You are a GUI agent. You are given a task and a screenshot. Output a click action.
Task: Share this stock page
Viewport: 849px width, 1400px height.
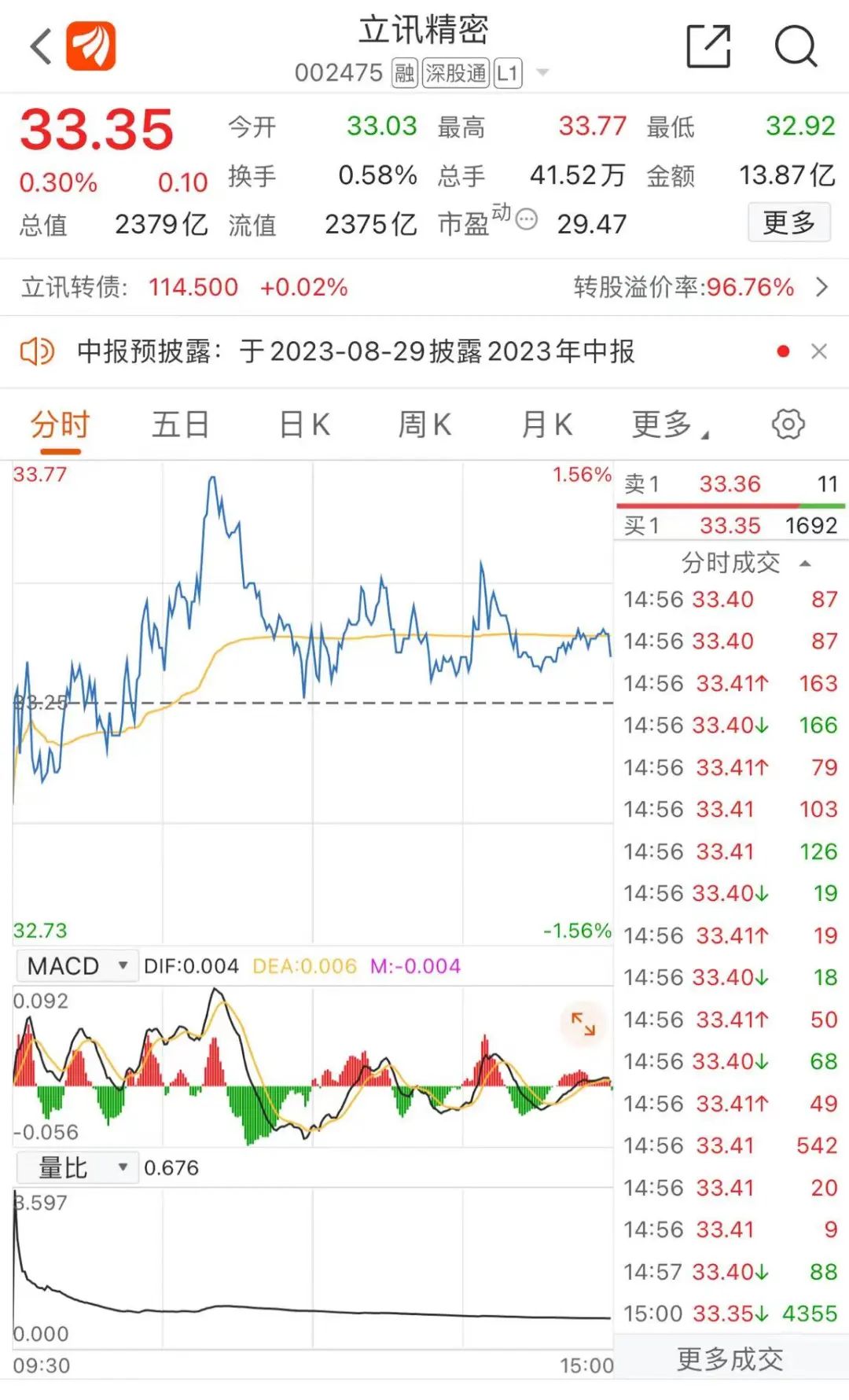708,46
